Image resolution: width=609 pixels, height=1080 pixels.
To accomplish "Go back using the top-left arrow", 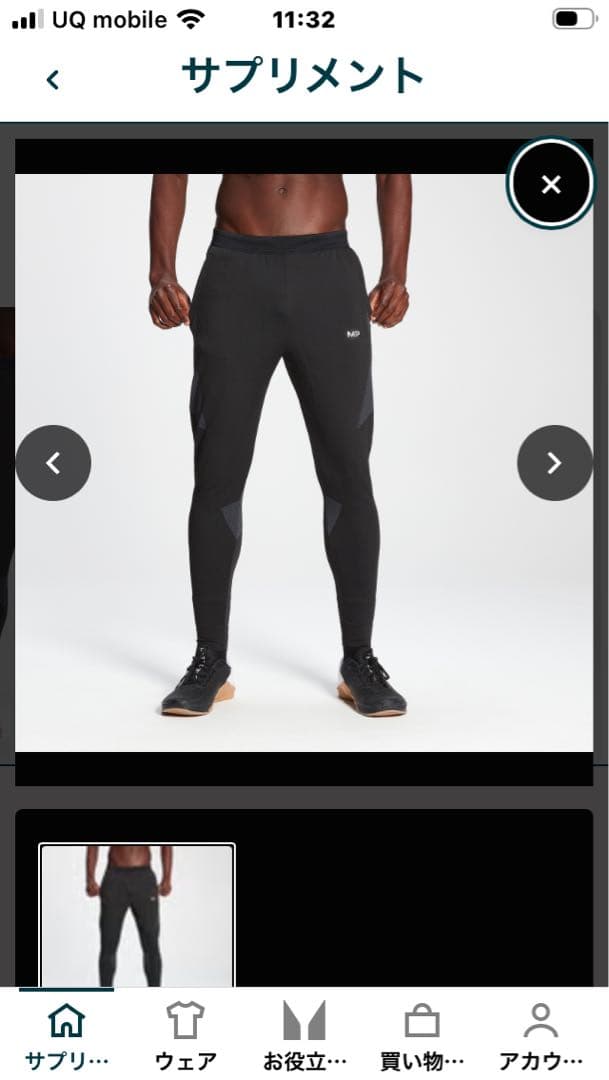I will [x=53, y=79].
